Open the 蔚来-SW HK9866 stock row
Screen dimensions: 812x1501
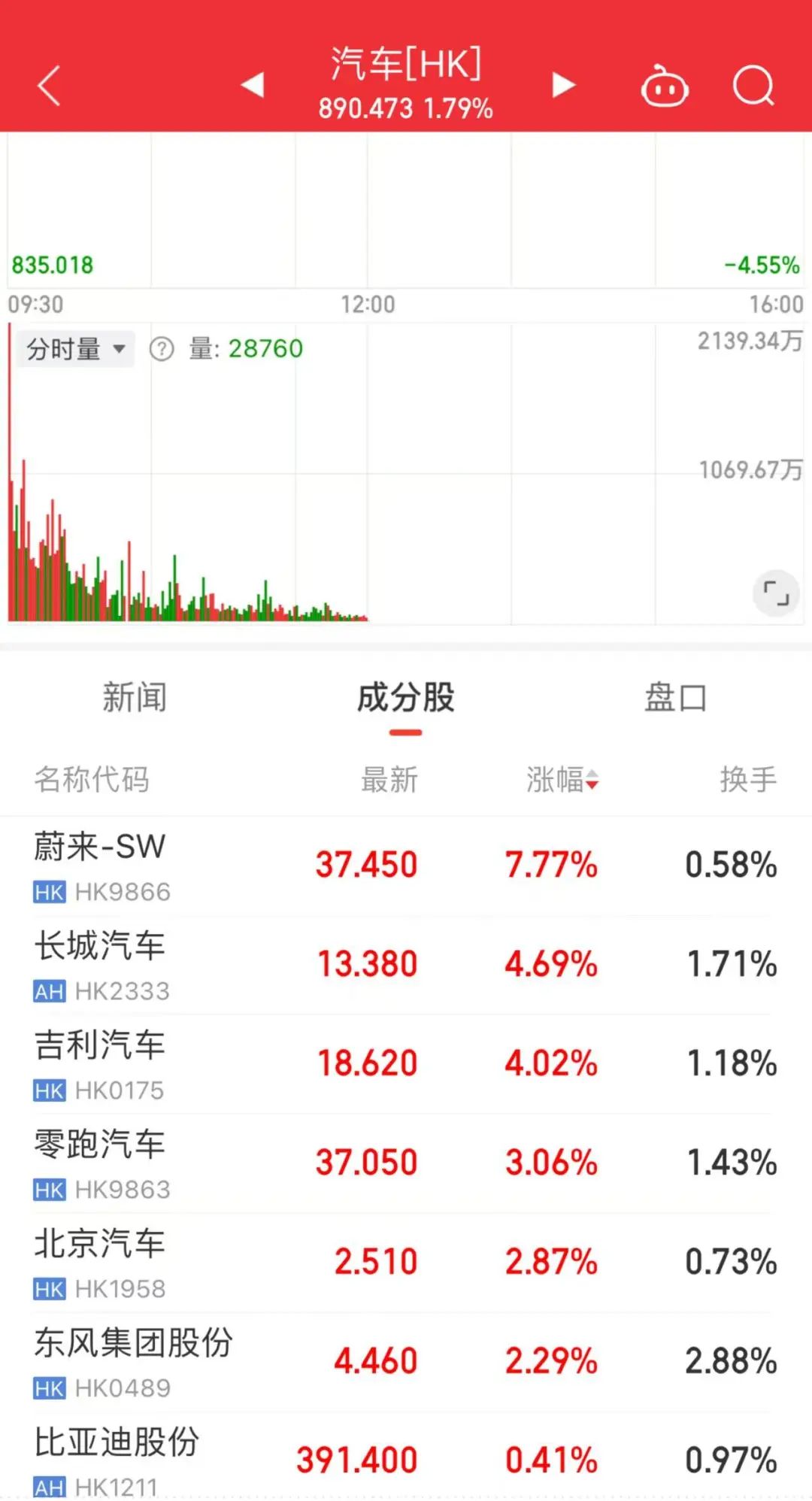point(405,865)
